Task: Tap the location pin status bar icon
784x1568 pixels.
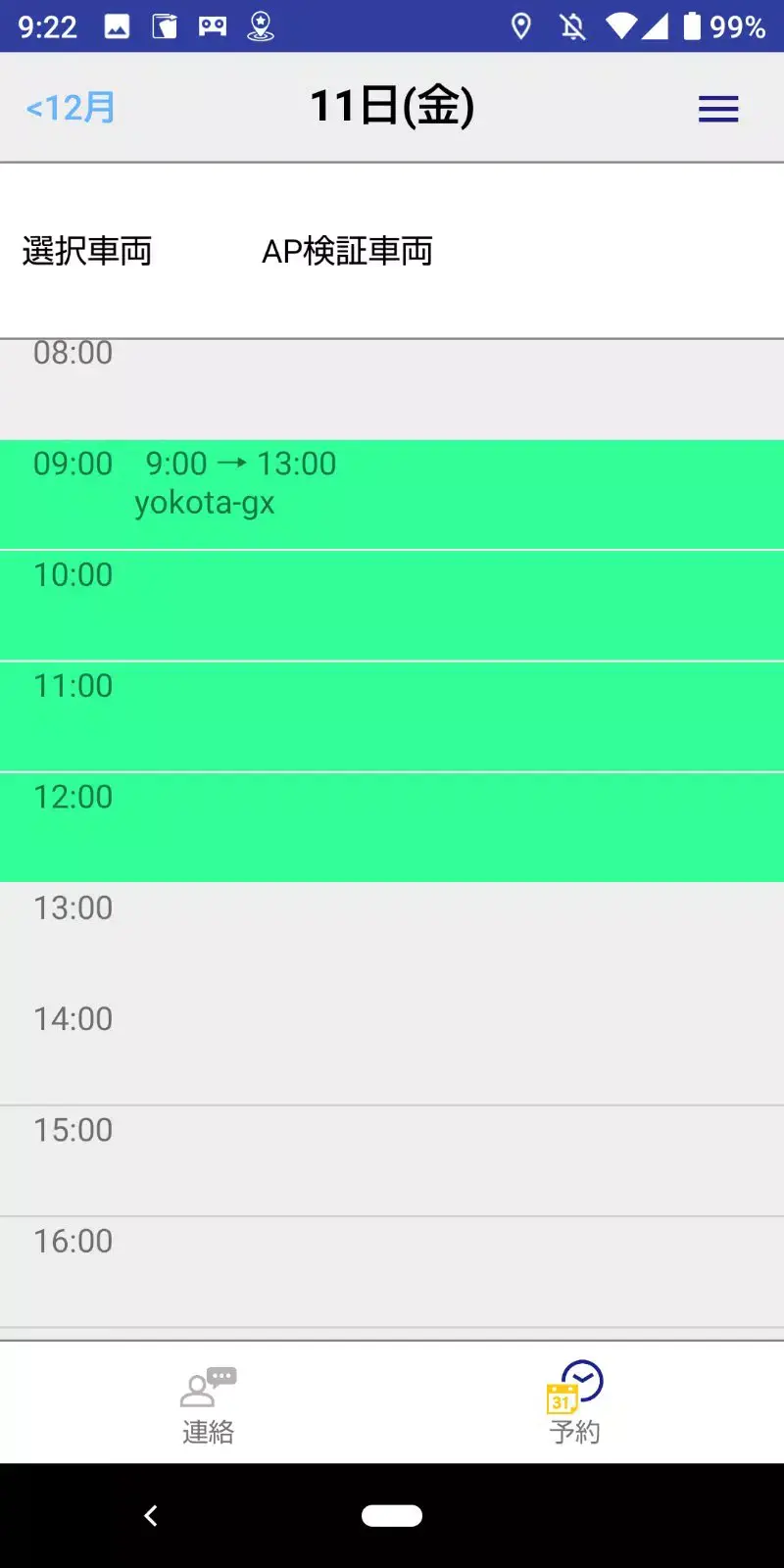Action: [x=520, y=26]
